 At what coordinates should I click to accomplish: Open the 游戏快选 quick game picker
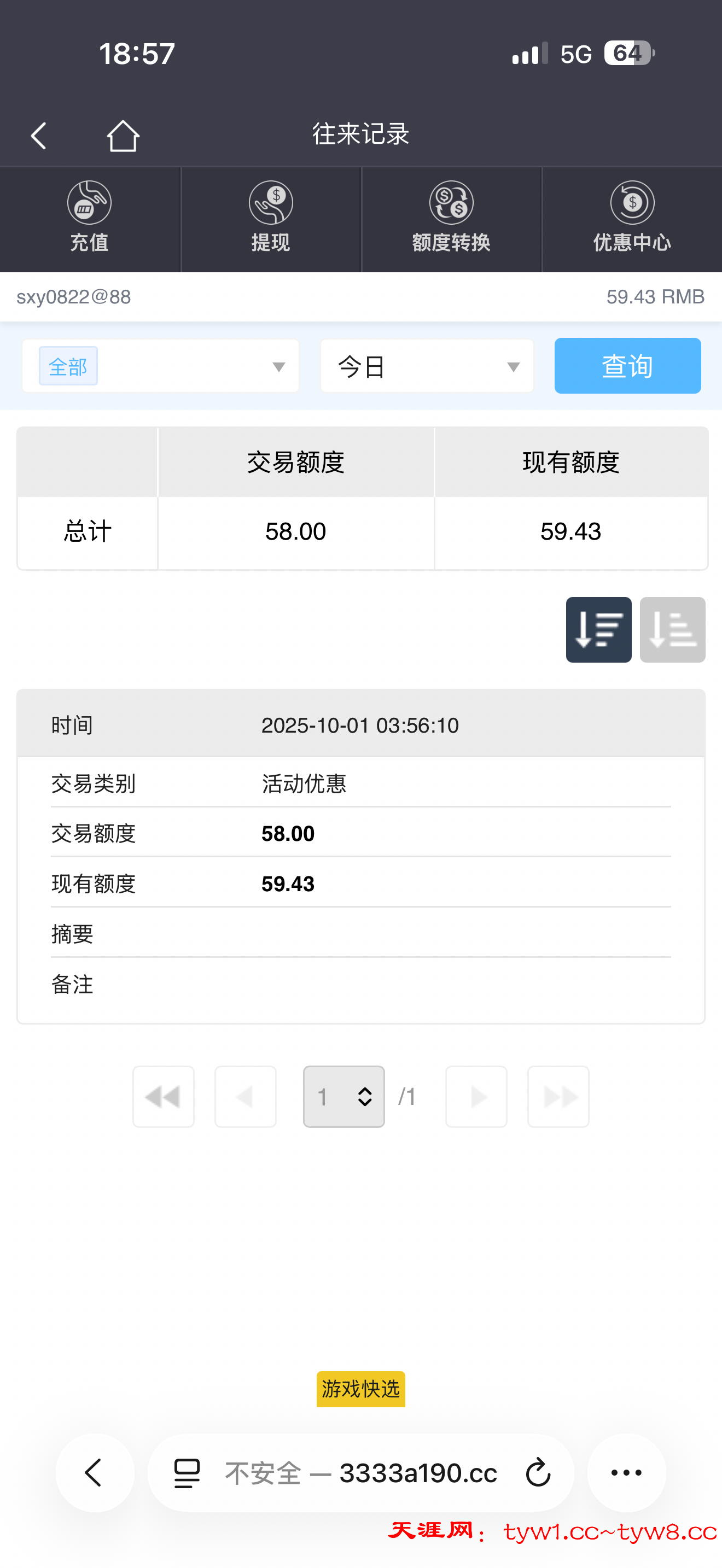(x=360, y=1389)
